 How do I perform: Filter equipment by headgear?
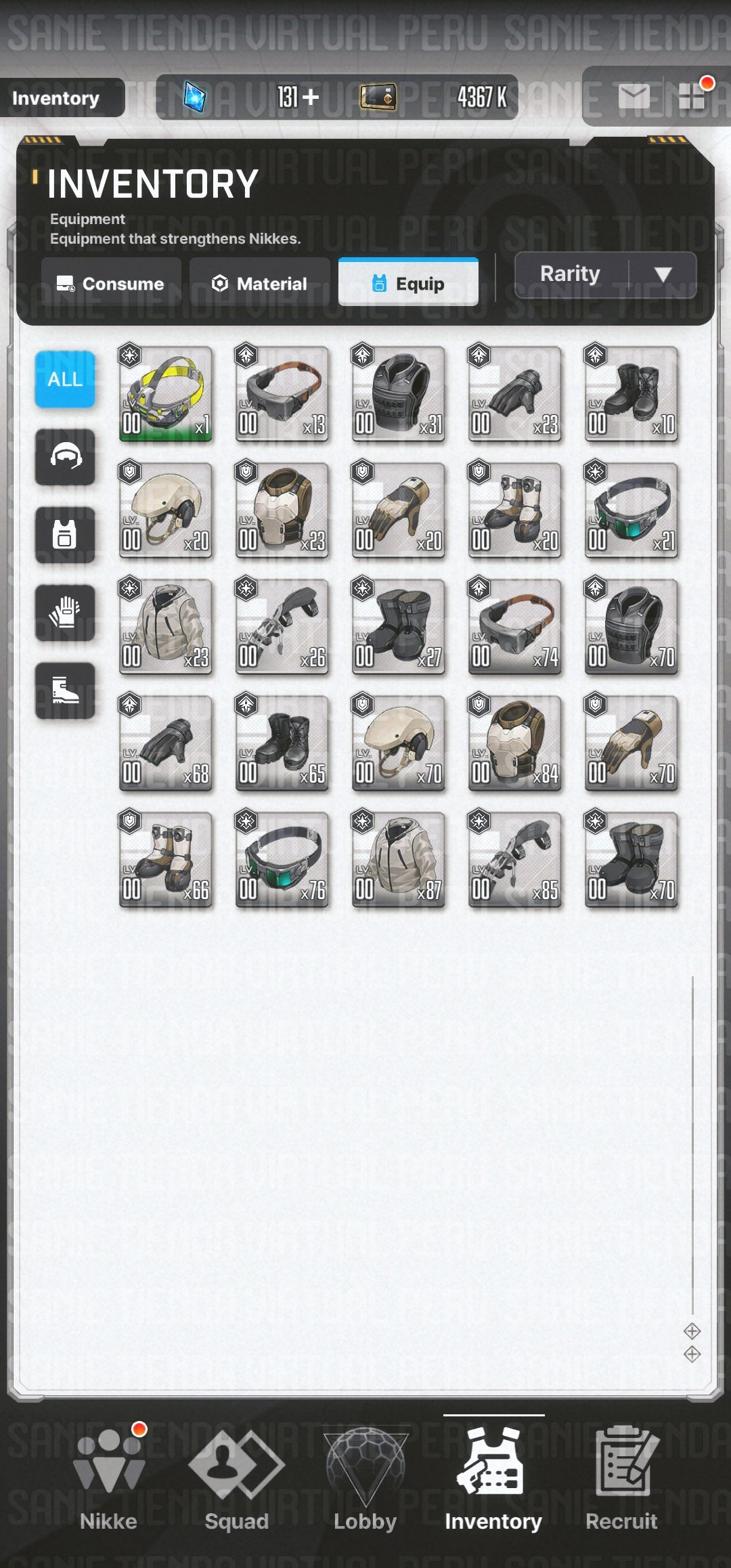[x=65, y=457]
